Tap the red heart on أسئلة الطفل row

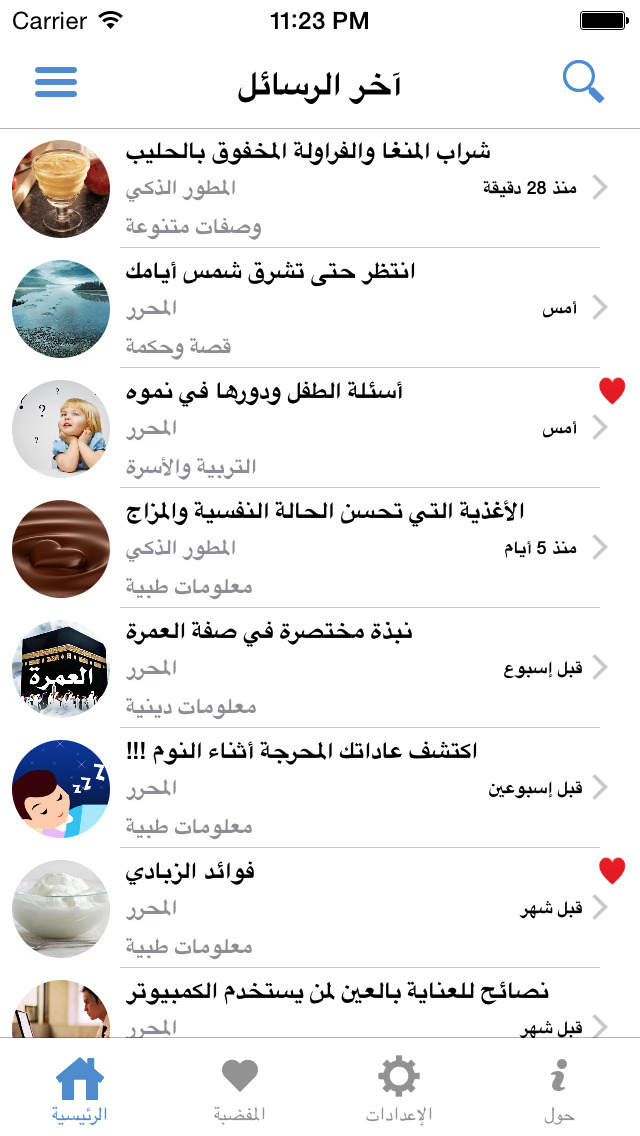click(x=612, y=391)
